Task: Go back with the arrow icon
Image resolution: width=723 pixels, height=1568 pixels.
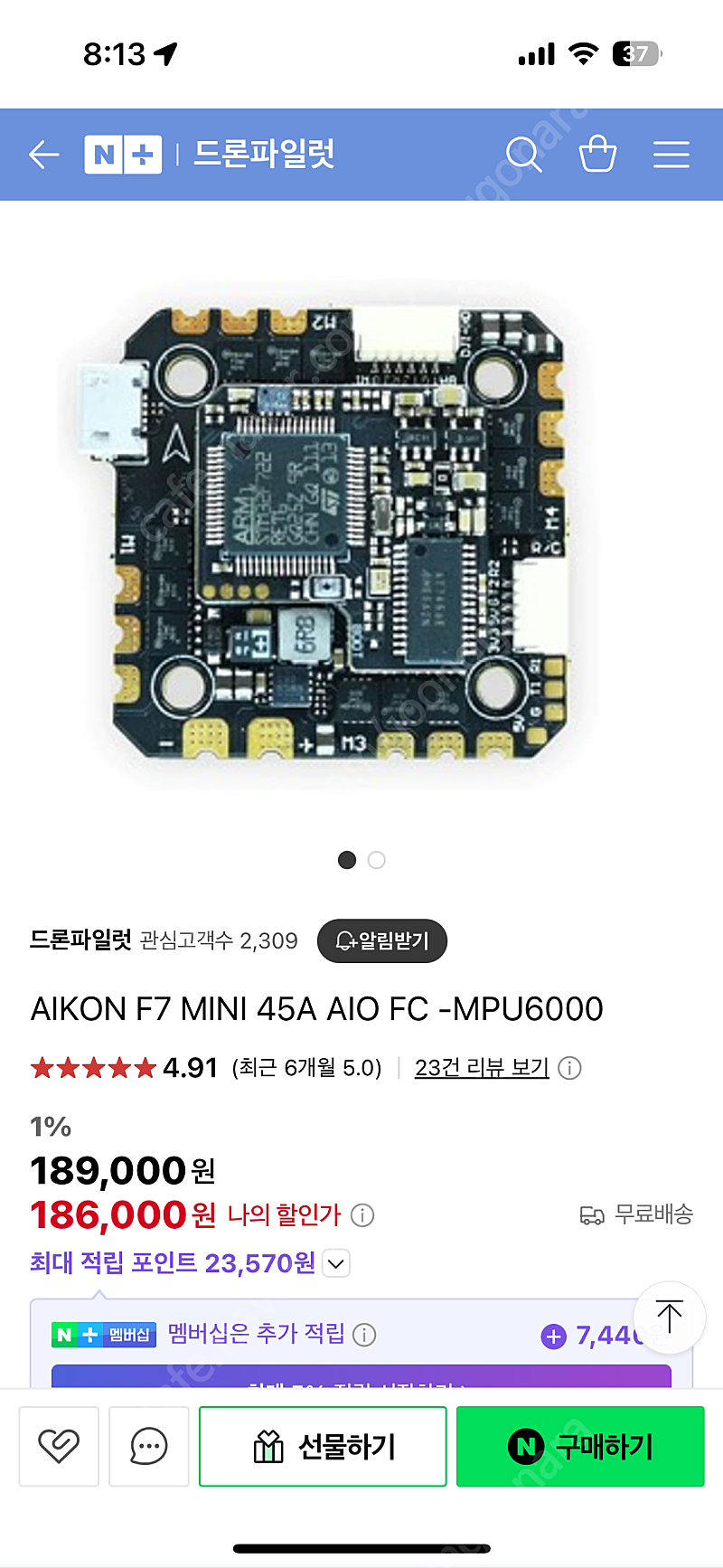Action: 43,155
